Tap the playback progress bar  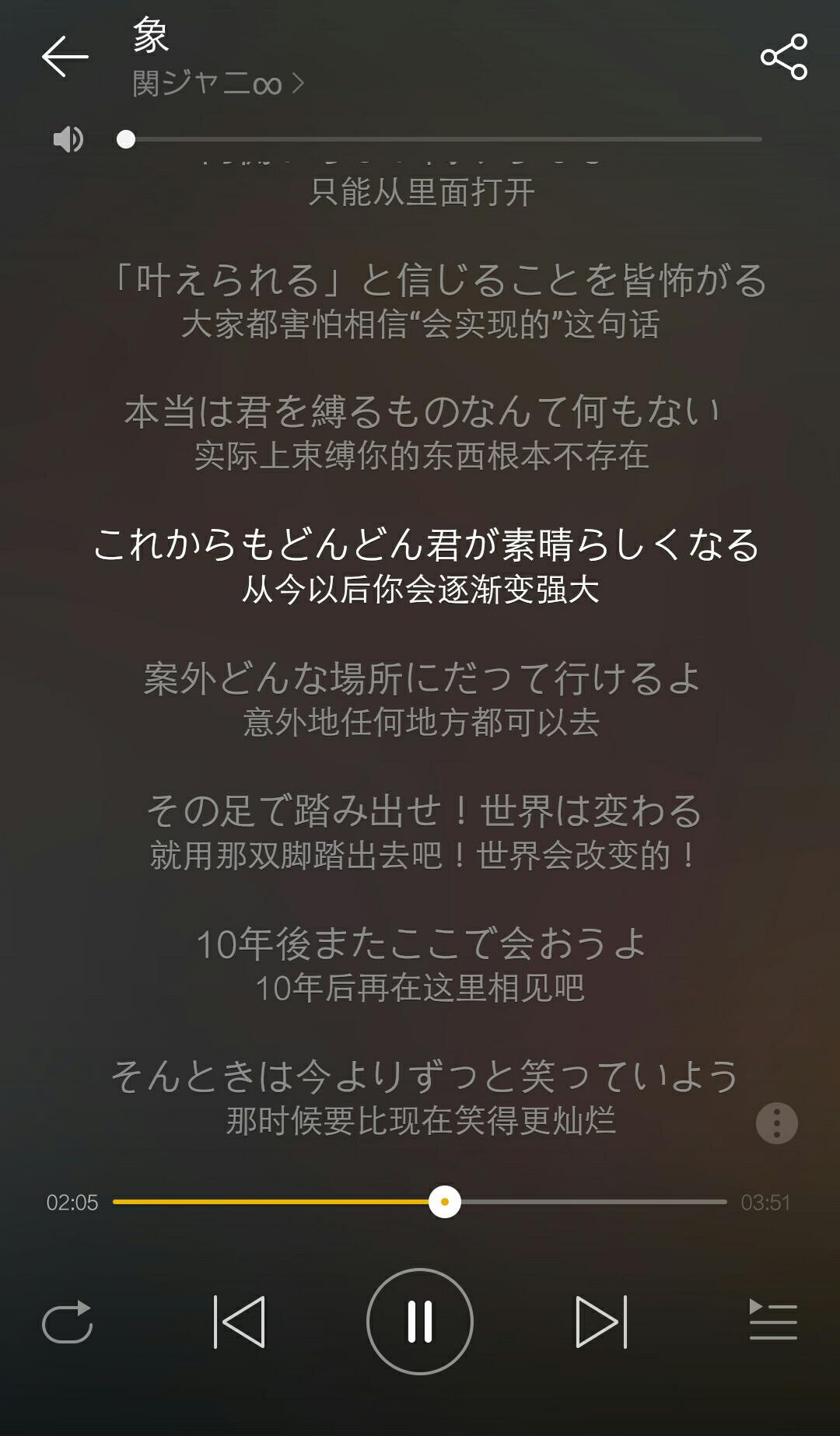(x=420, y=1202)
